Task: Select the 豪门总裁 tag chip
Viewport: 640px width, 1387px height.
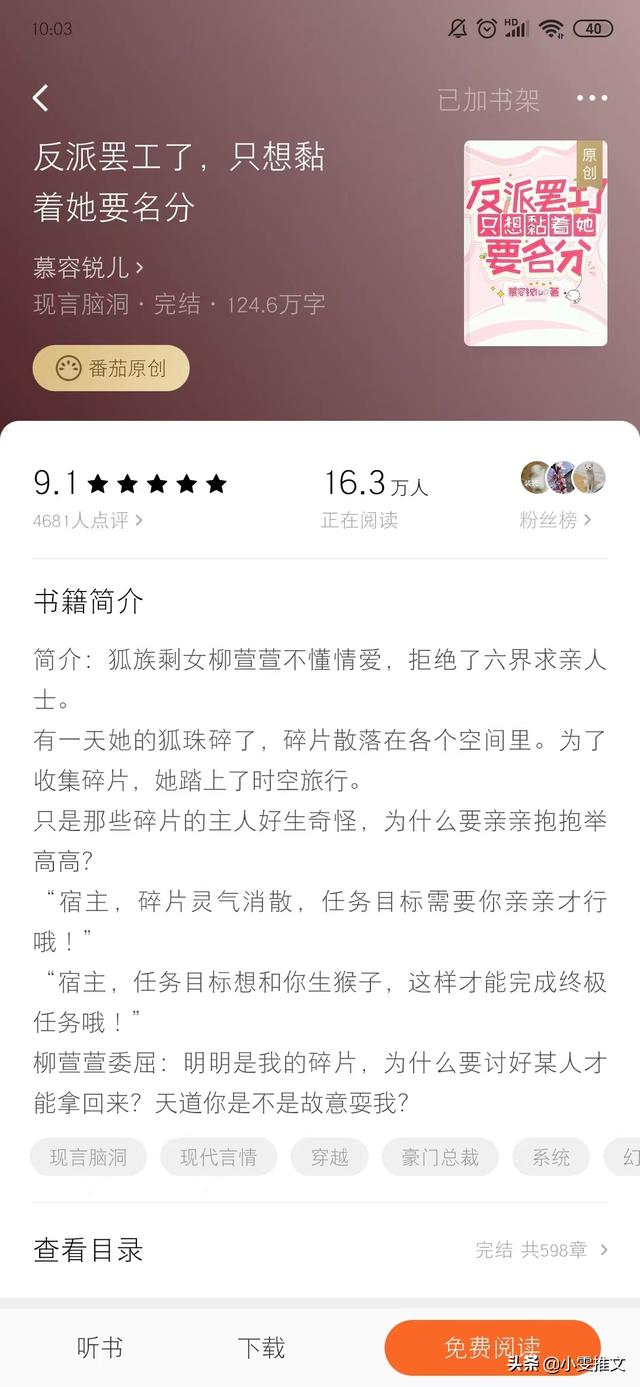Action: point(440,1157)
